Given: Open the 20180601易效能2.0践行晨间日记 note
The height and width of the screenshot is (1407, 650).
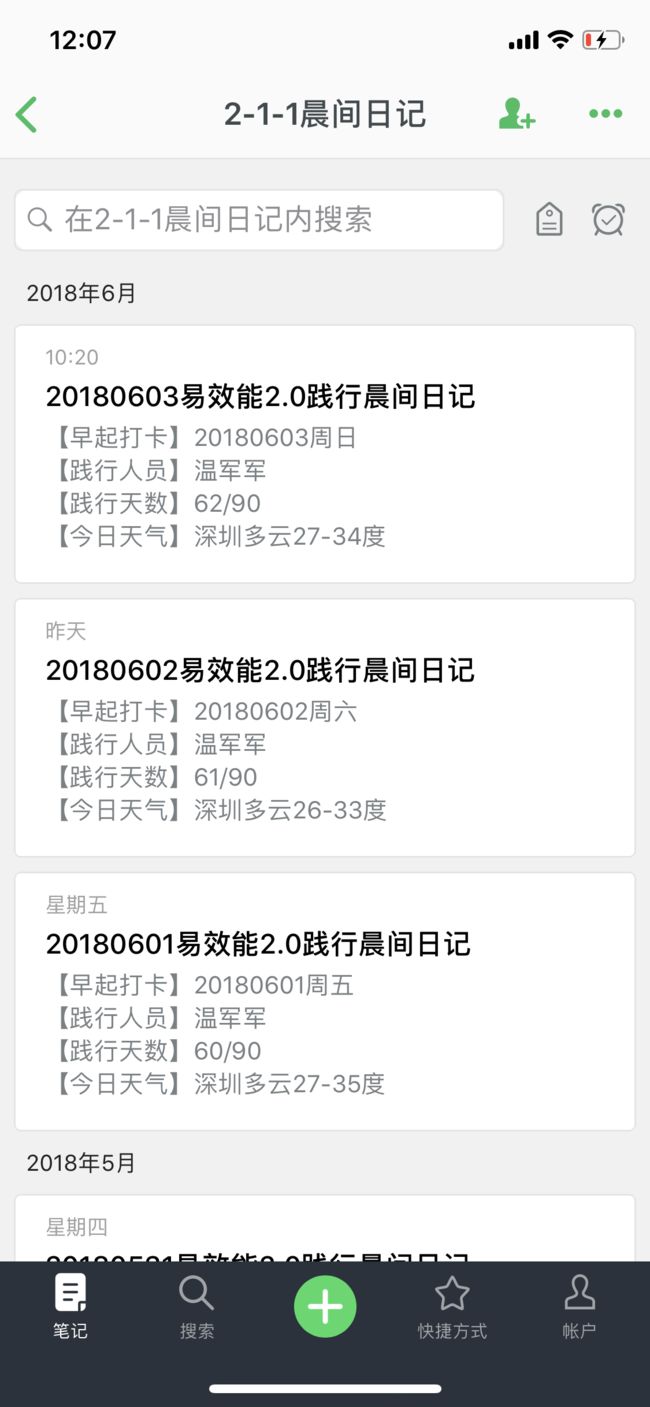Looking at the screenshot, I should (325, 1001).
